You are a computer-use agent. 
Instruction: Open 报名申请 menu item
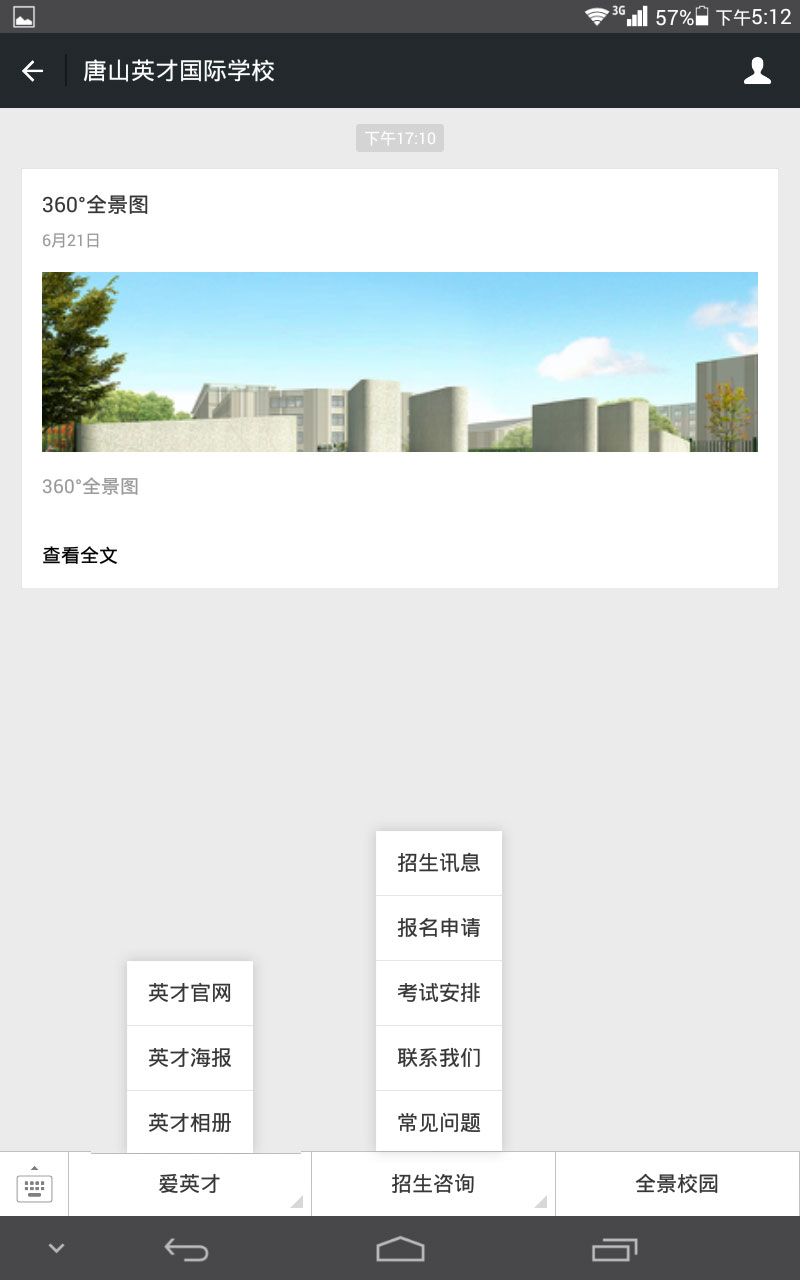point(439,928)
